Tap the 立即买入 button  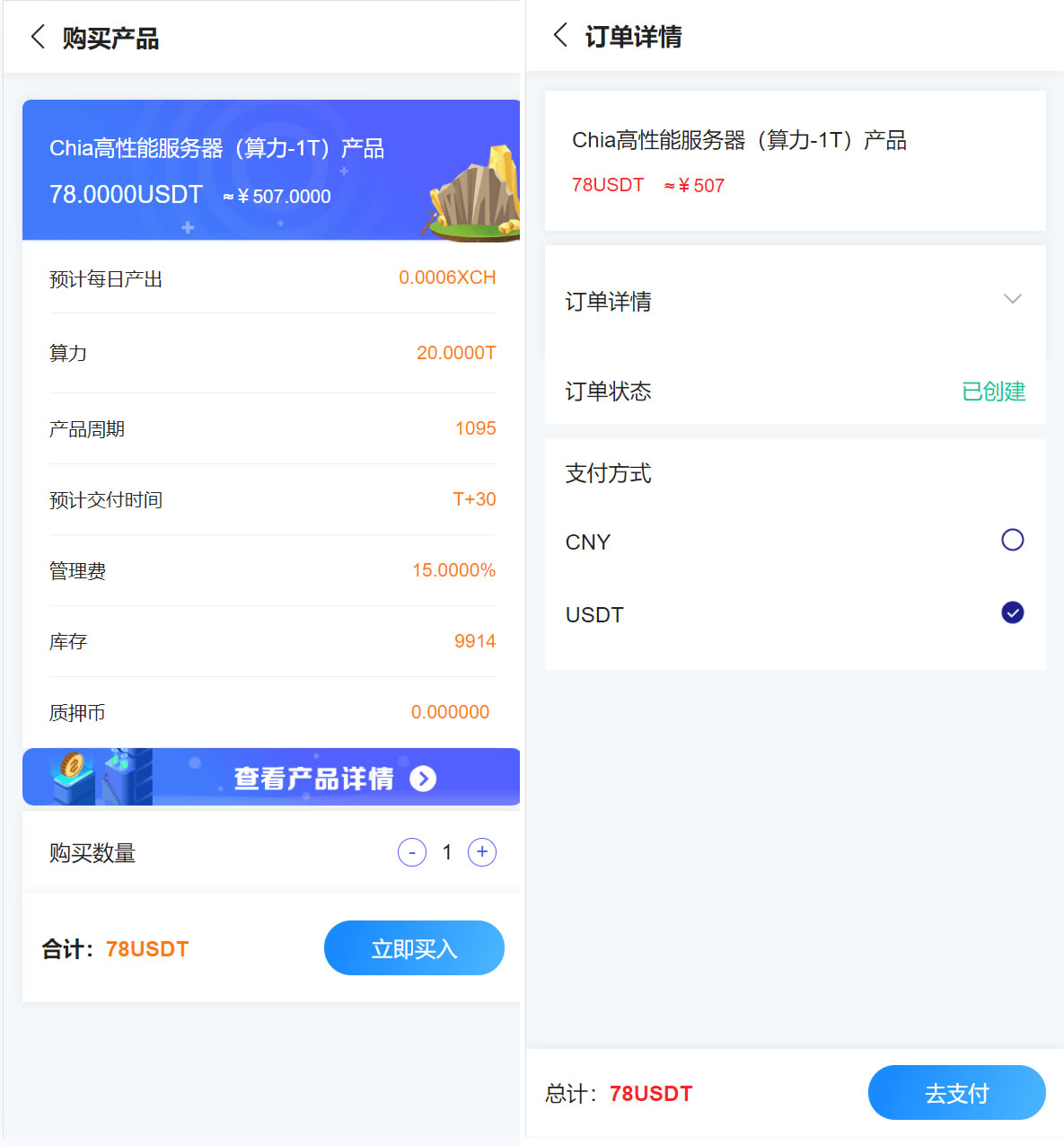tap(414, 948)
